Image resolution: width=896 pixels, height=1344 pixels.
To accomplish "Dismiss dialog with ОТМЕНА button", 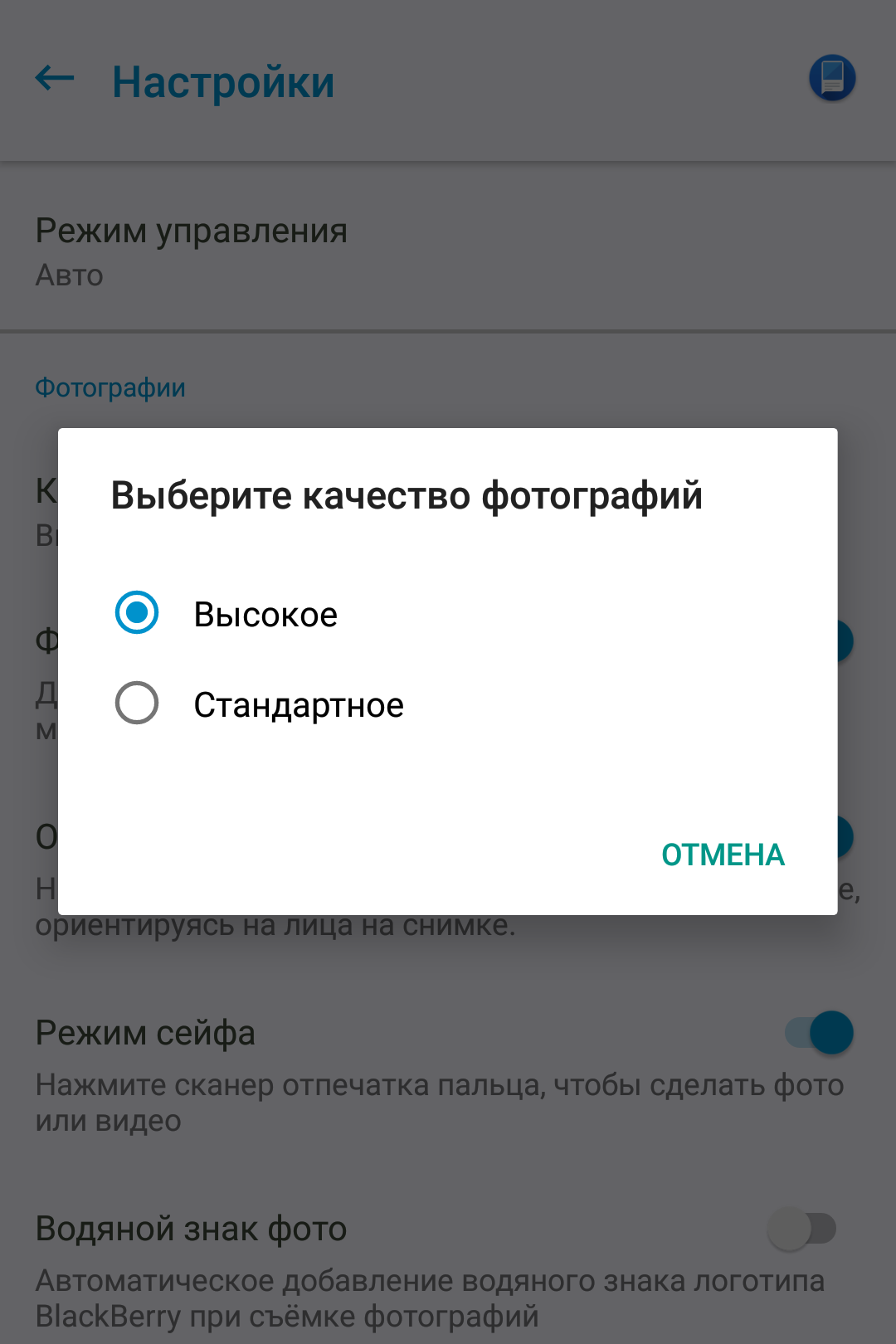I will coord(722,855).
